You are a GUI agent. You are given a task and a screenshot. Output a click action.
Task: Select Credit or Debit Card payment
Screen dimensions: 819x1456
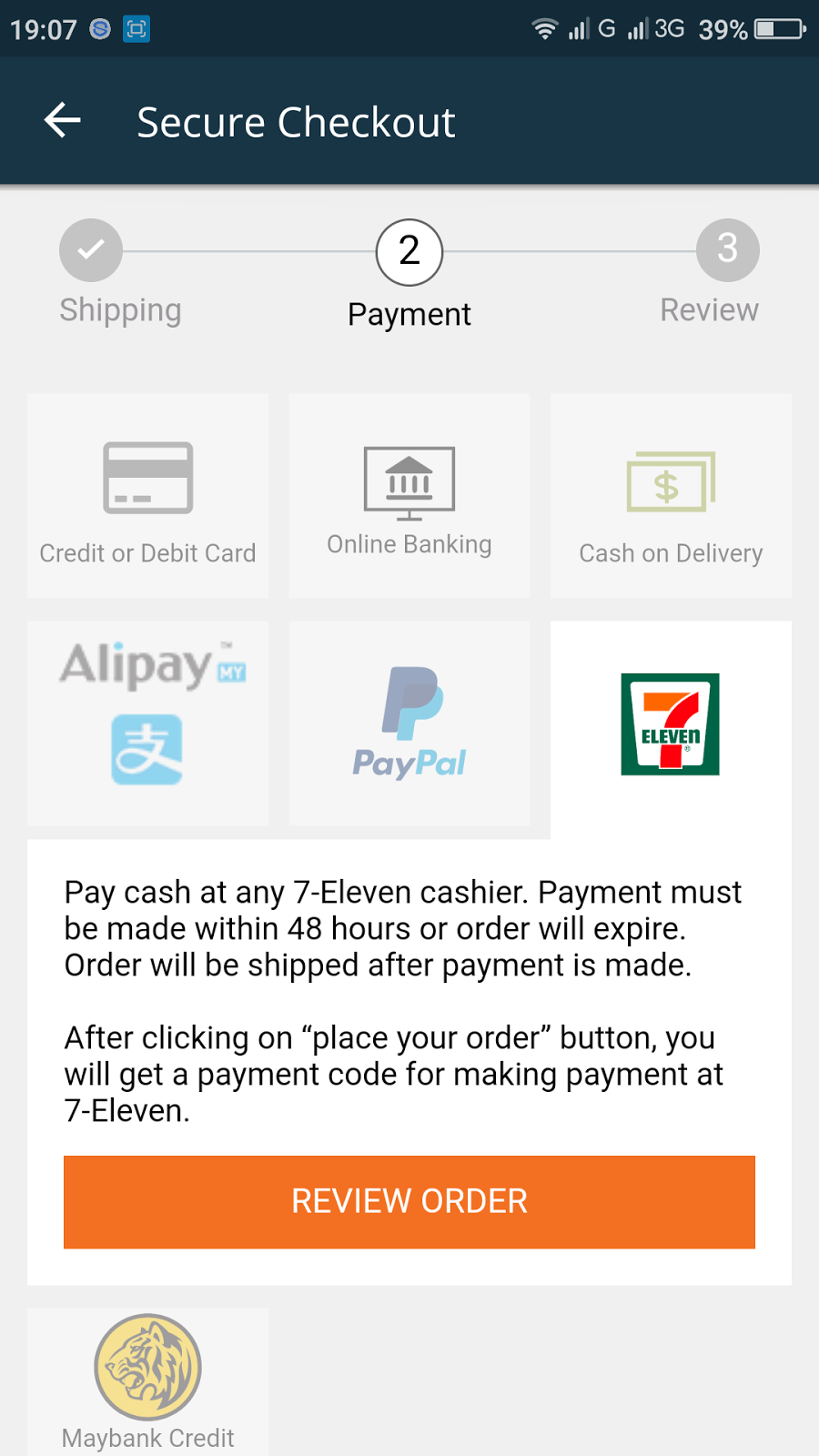tap(147, 496)
